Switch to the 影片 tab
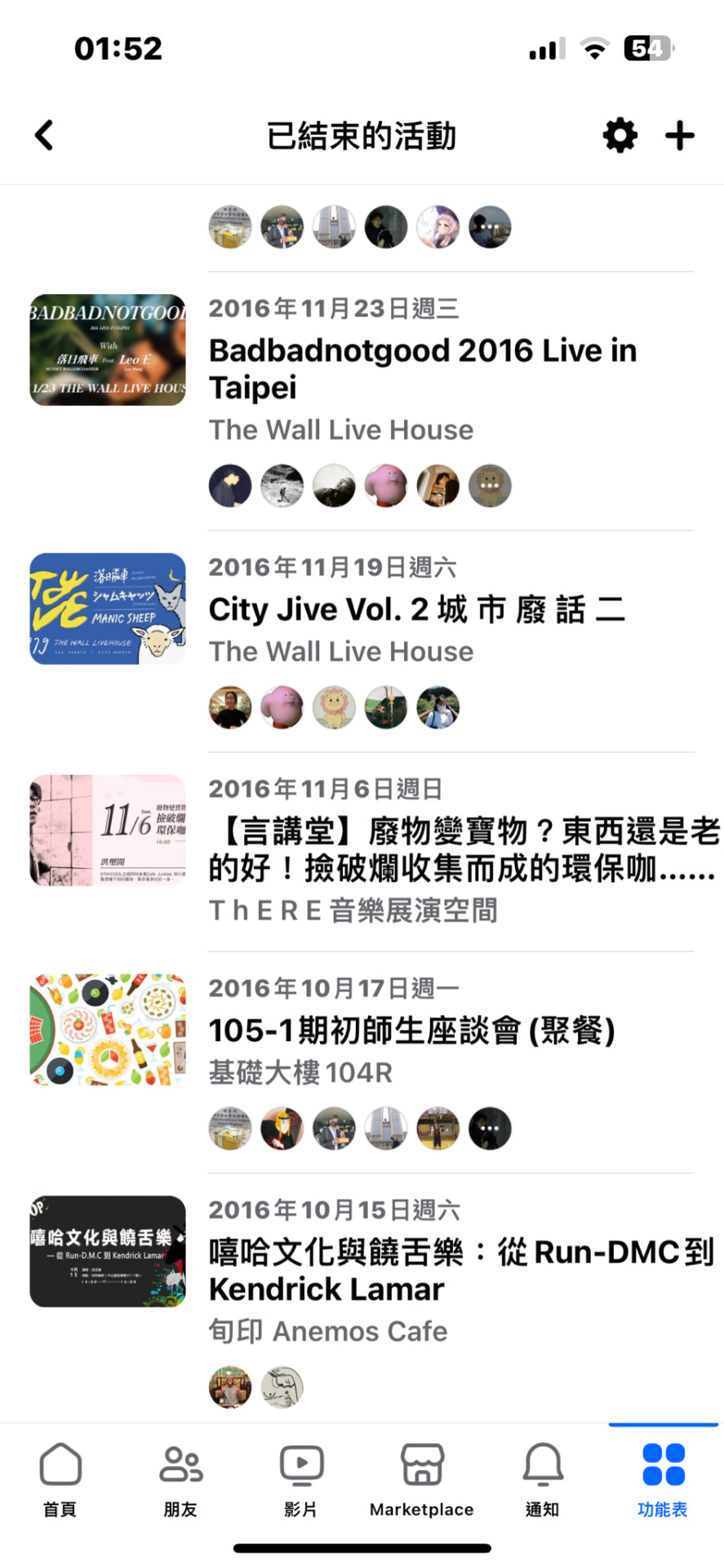The image size is (724, 1568). [301, 1478]
